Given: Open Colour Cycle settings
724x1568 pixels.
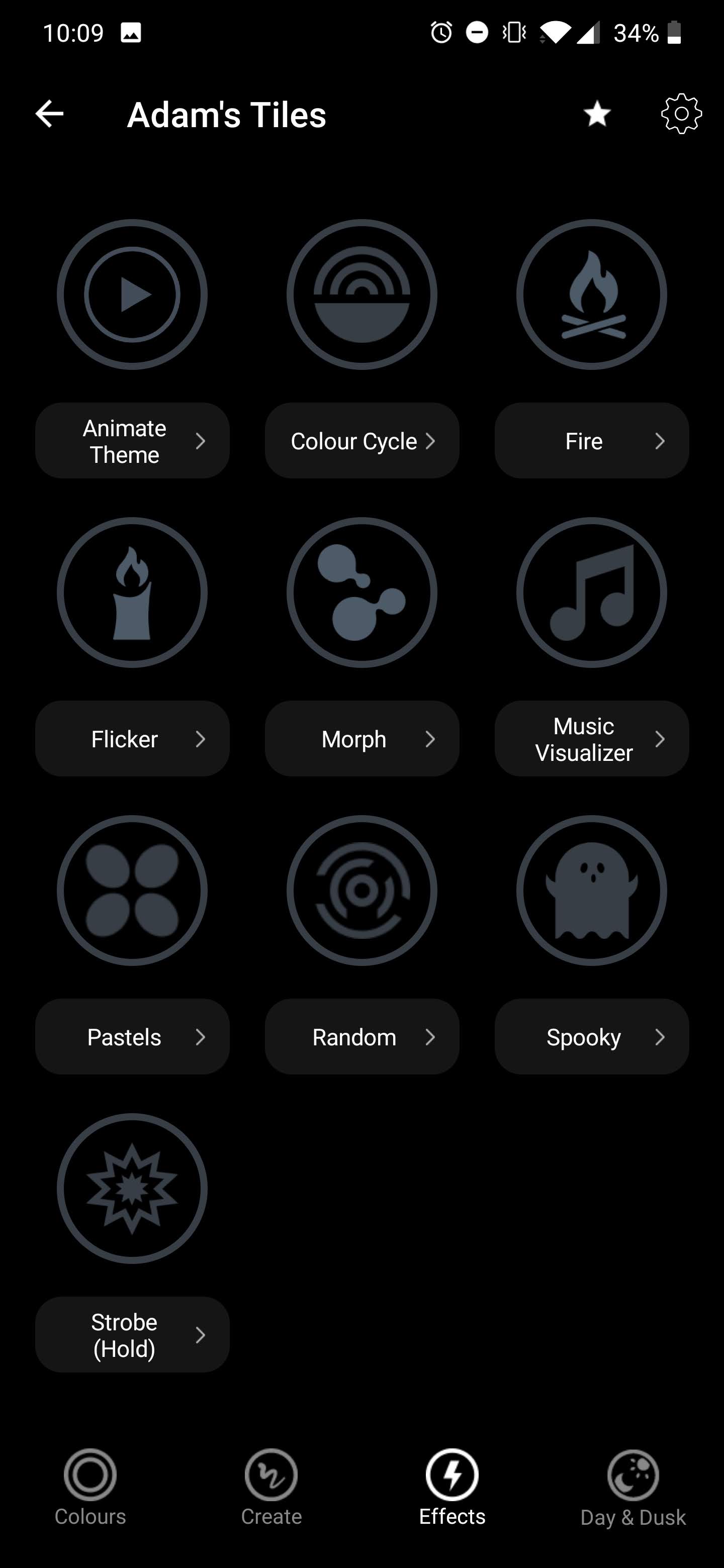Looking at the screenshot, I should [361, 441].
